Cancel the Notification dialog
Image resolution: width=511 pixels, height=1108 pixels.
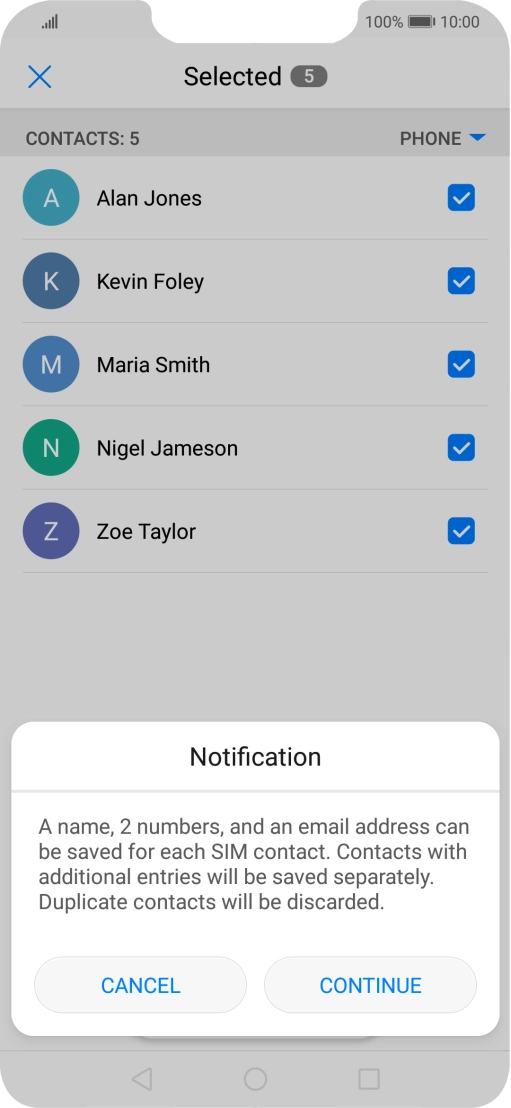pyautogui.click(x=141, y=985)
